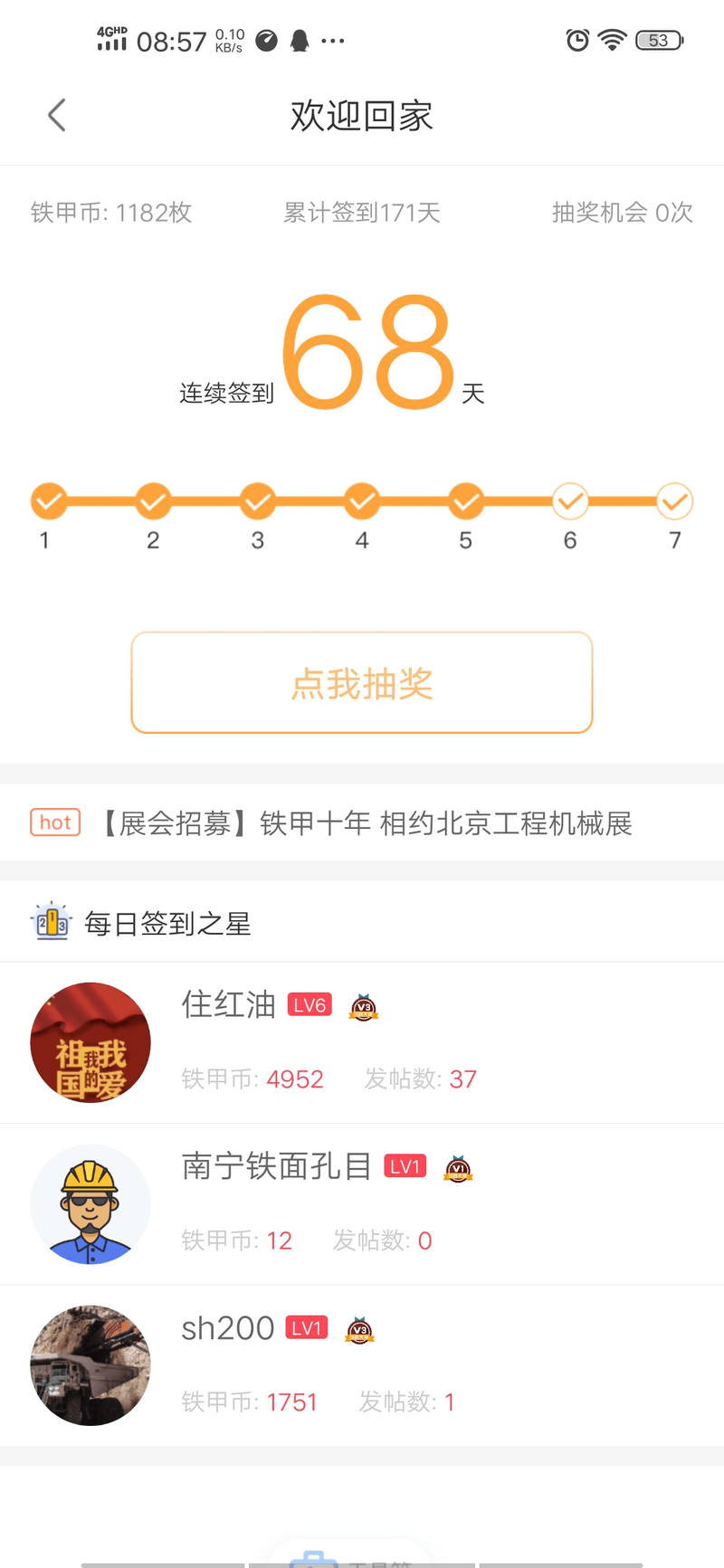724x1568 pixels.
Task: Tap the 点我抽奖 lottery button
Action: (362, 683)
